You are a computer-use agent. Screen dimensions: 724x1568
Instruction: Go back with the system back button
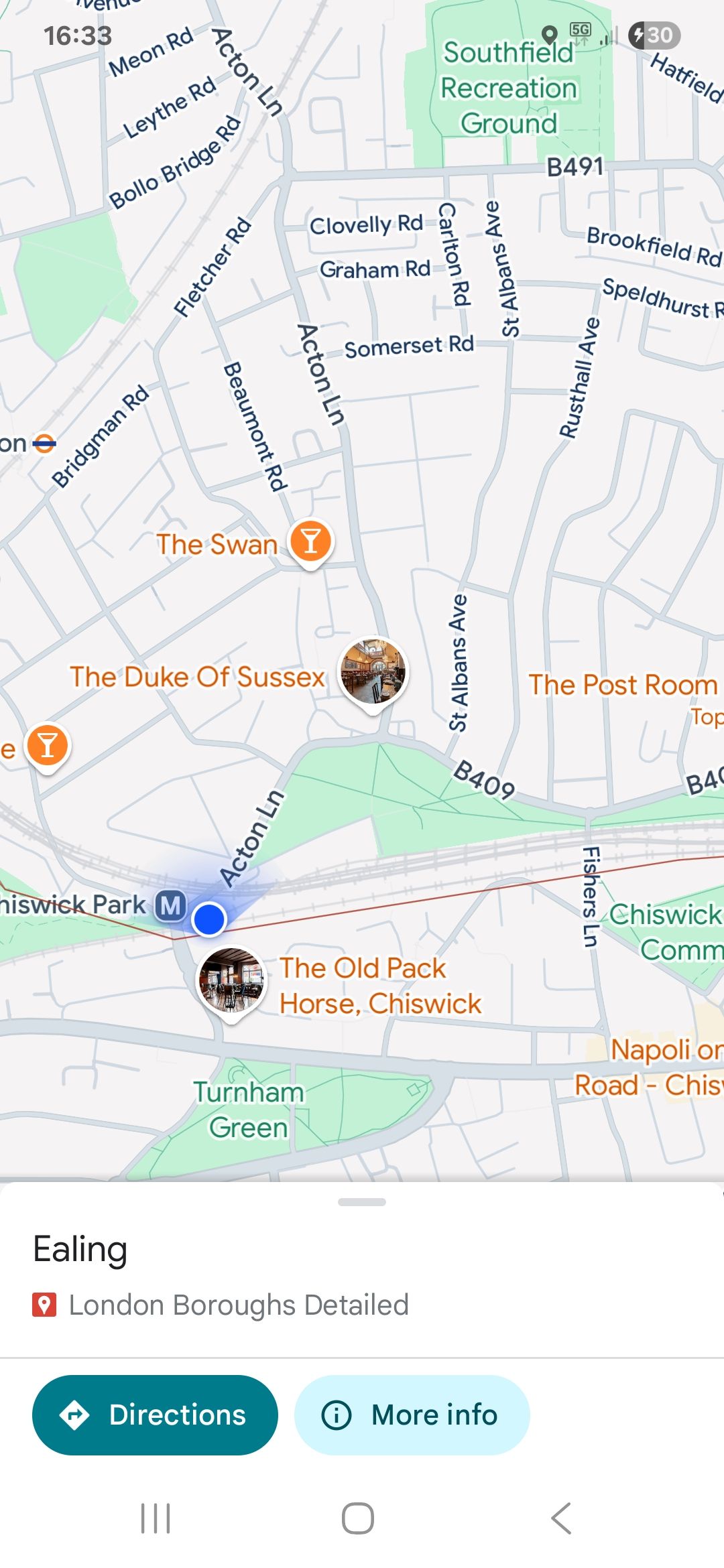click(560, 1518)
